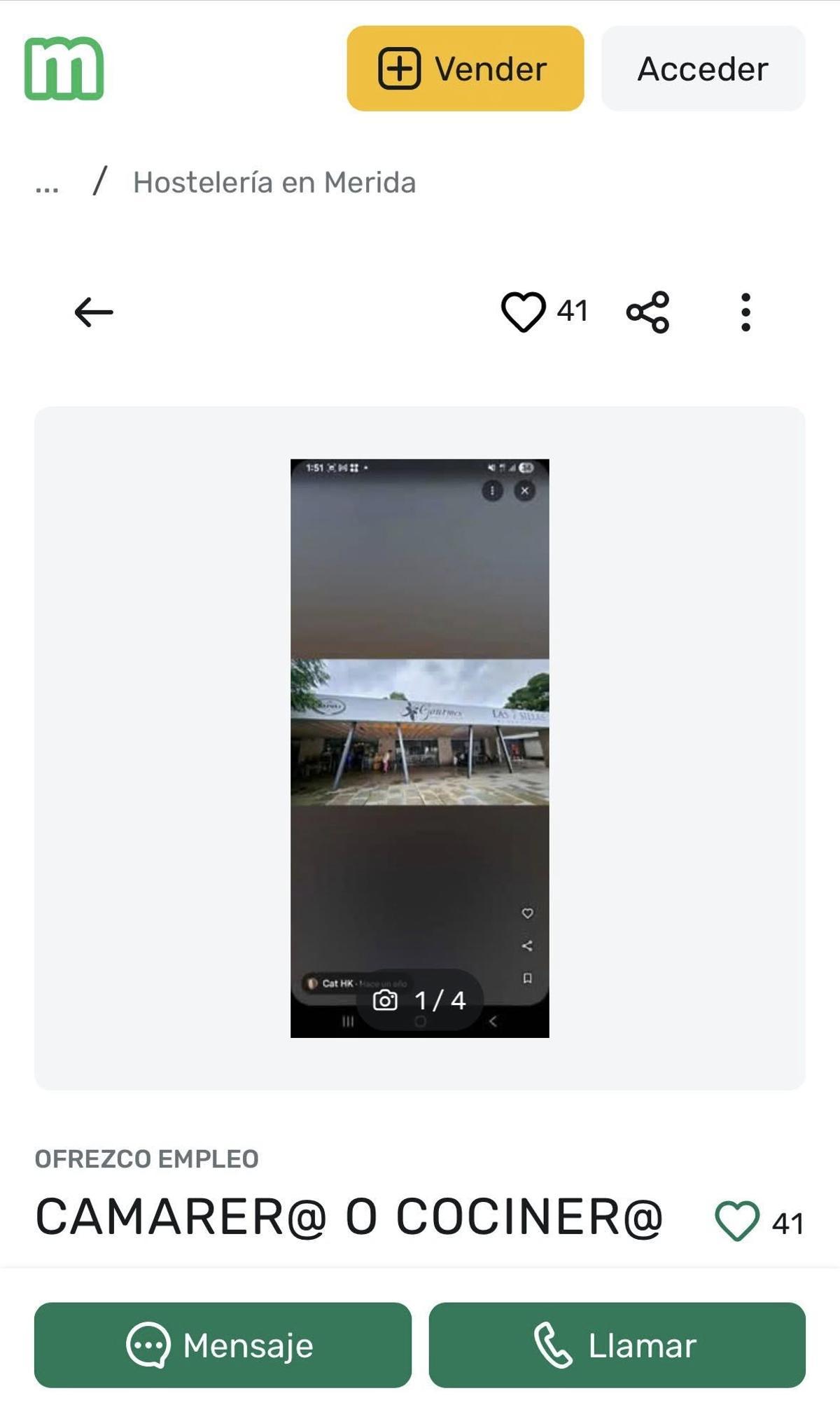Go back with the arrow icon
This screenshot has height=1405, width=840.
pyautogui.click(x=94, y=312)
